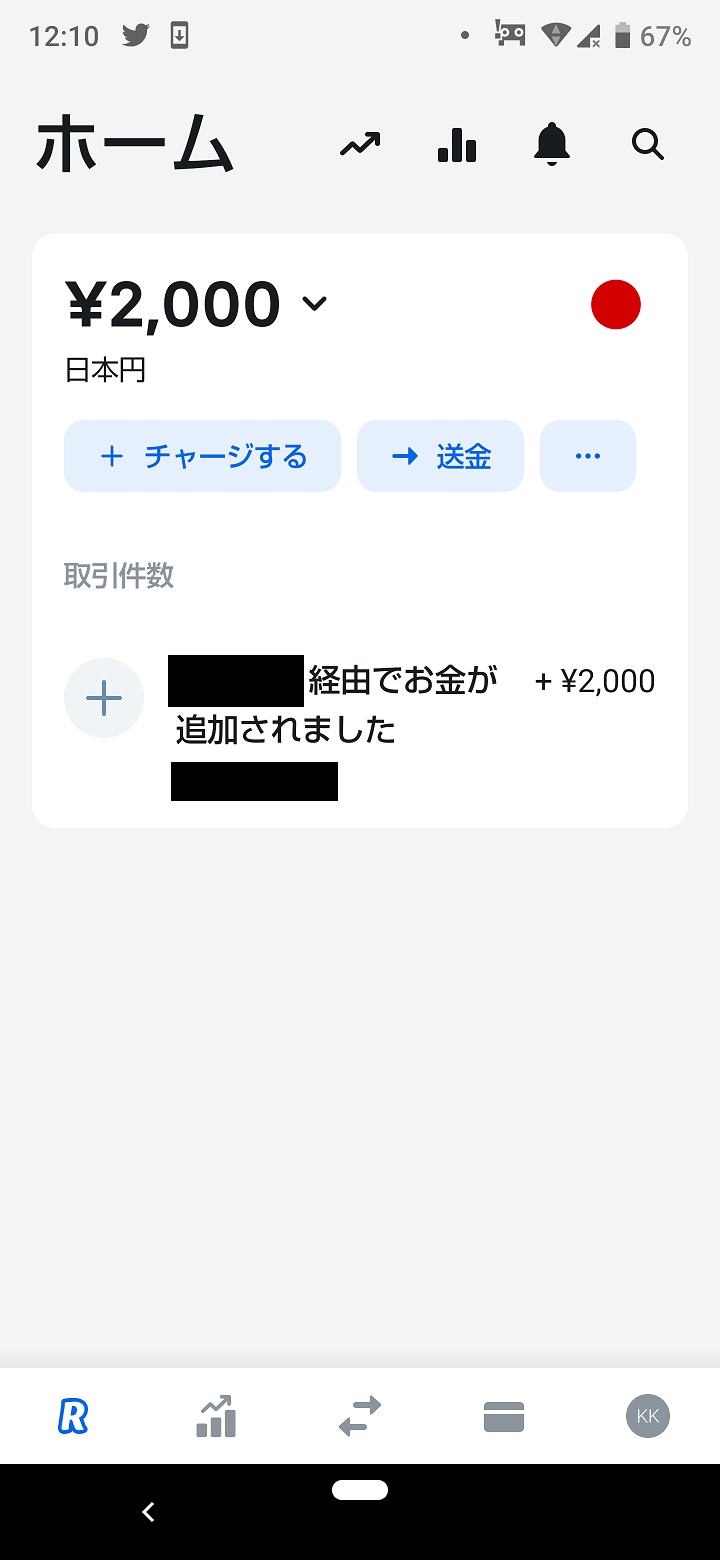The height and width of the screenshot is (1560, 720).
Task: Expand the ¥2,000 balance account dropdown
Action: (x=315, y=303)
